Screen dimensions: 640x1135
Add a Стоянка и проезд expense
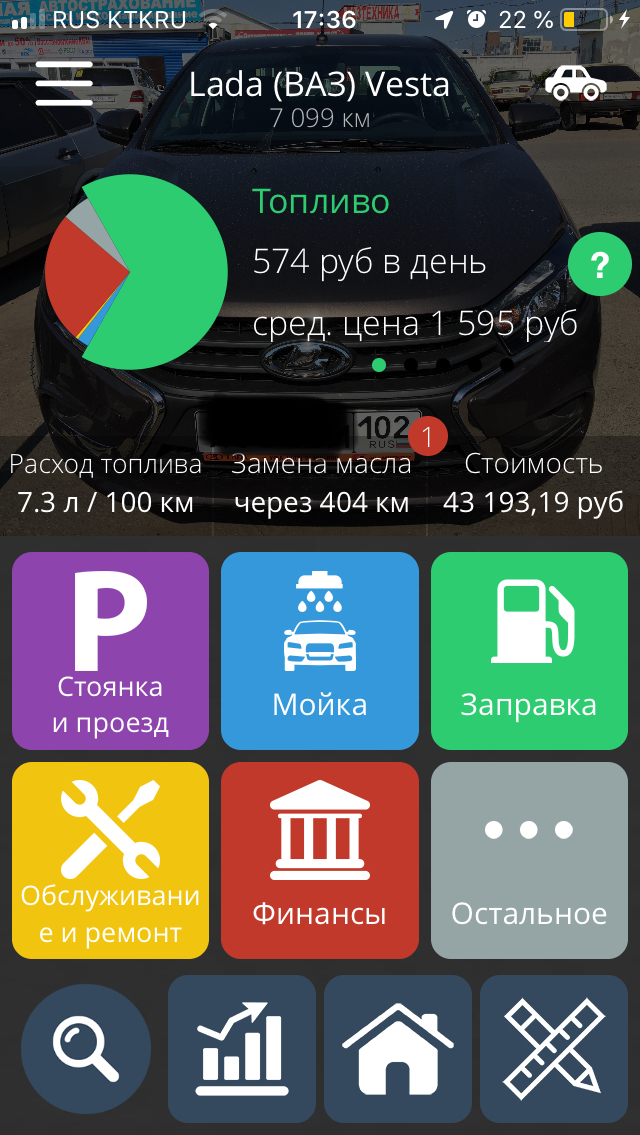click(111, 651)
